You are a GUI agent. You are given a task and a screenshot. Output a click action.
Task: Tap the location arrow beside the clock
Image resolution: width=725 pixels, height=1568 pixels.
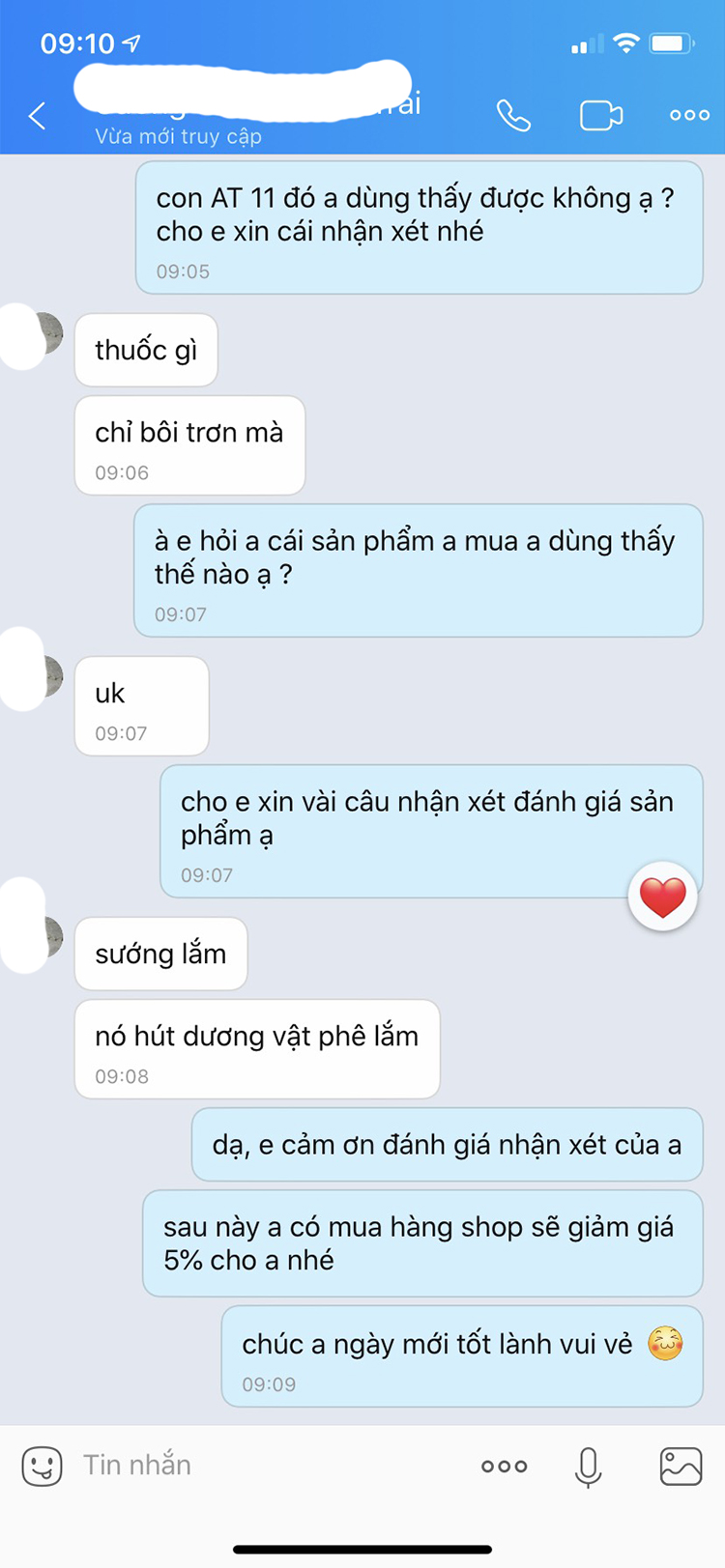point(129,43)
